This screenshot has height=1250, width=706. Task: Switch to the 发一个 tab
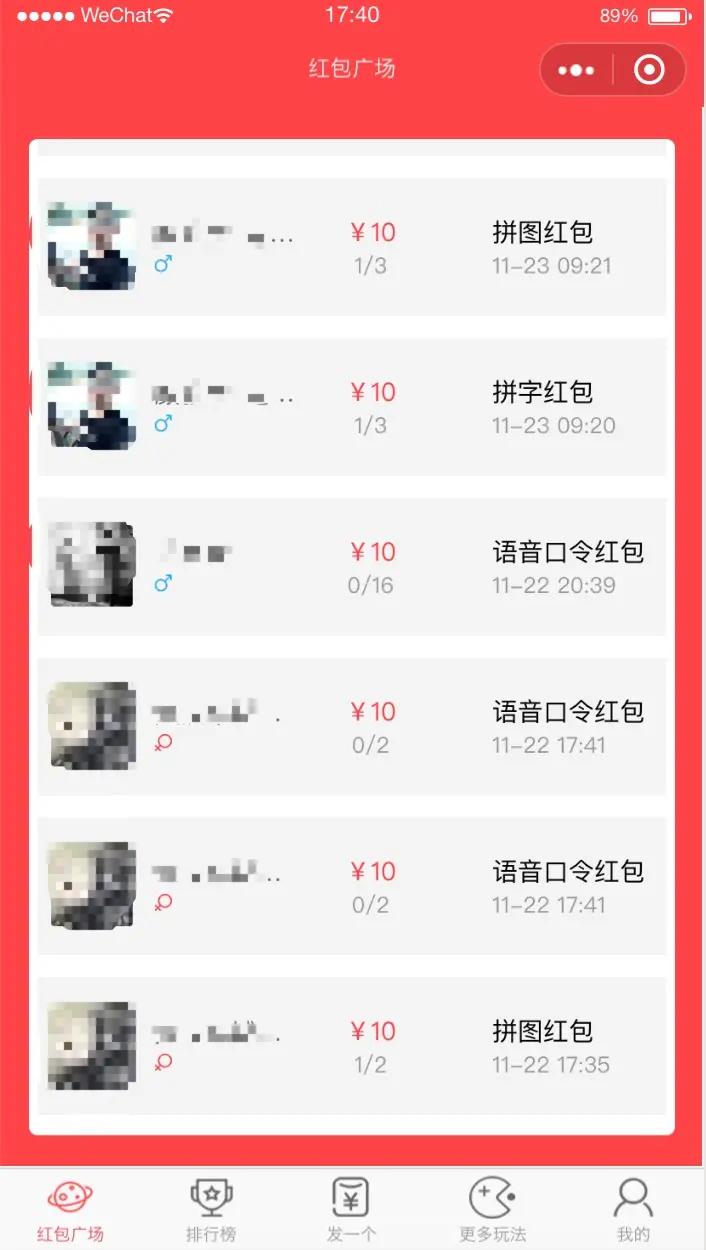(352, 1208)
